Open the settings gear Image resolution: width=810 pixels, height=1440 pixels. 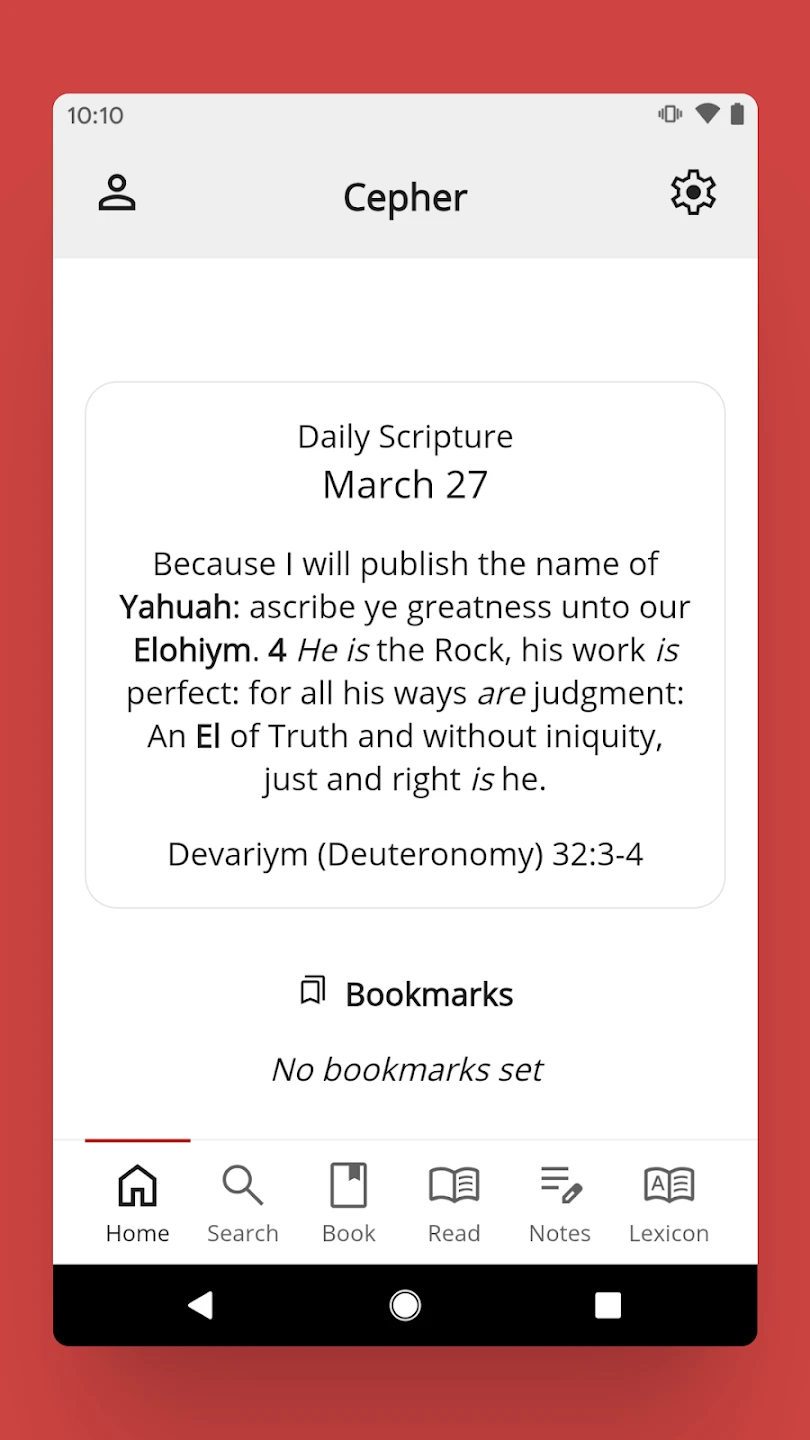point(693,193)
